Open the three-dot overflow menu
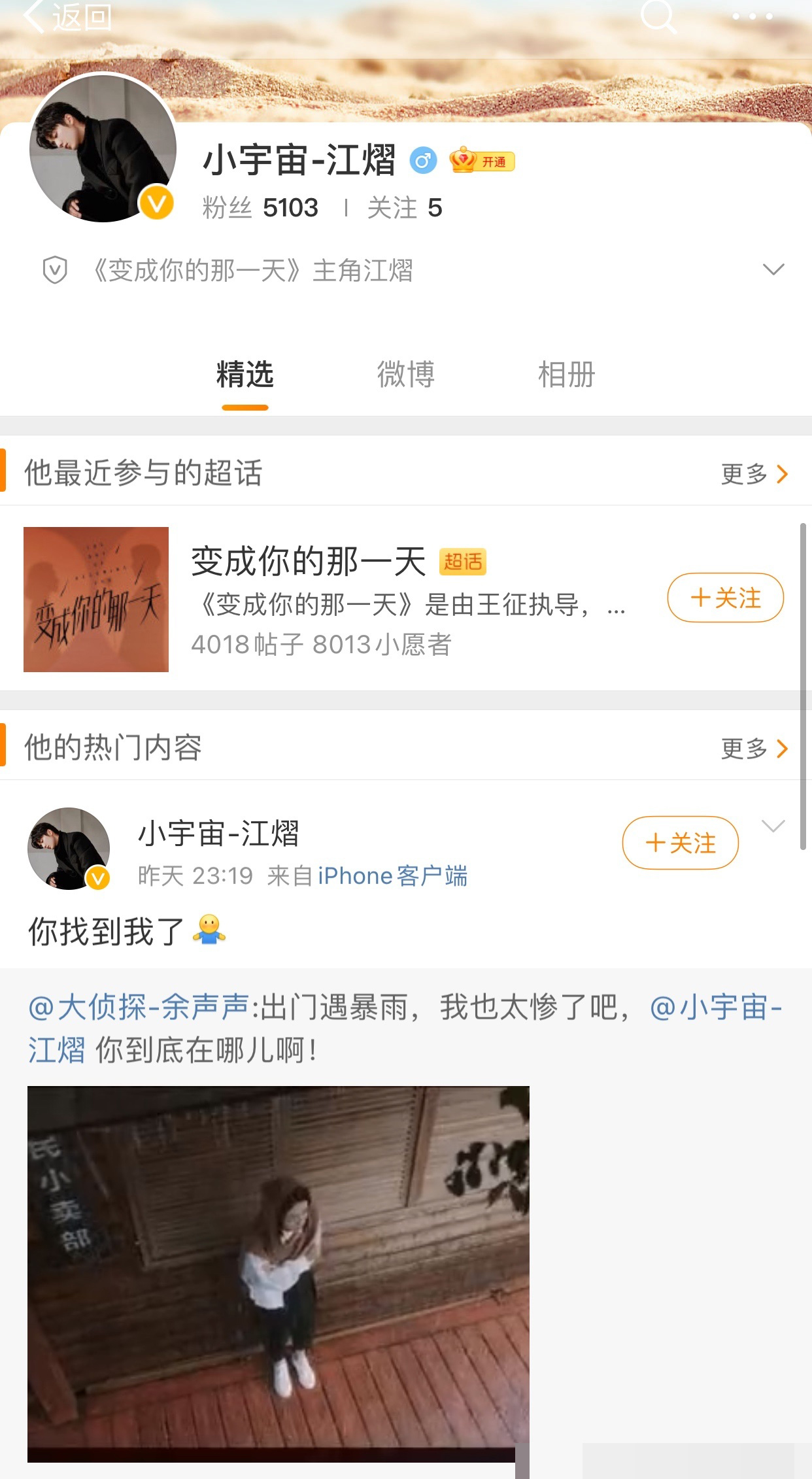 pos(753,16)
